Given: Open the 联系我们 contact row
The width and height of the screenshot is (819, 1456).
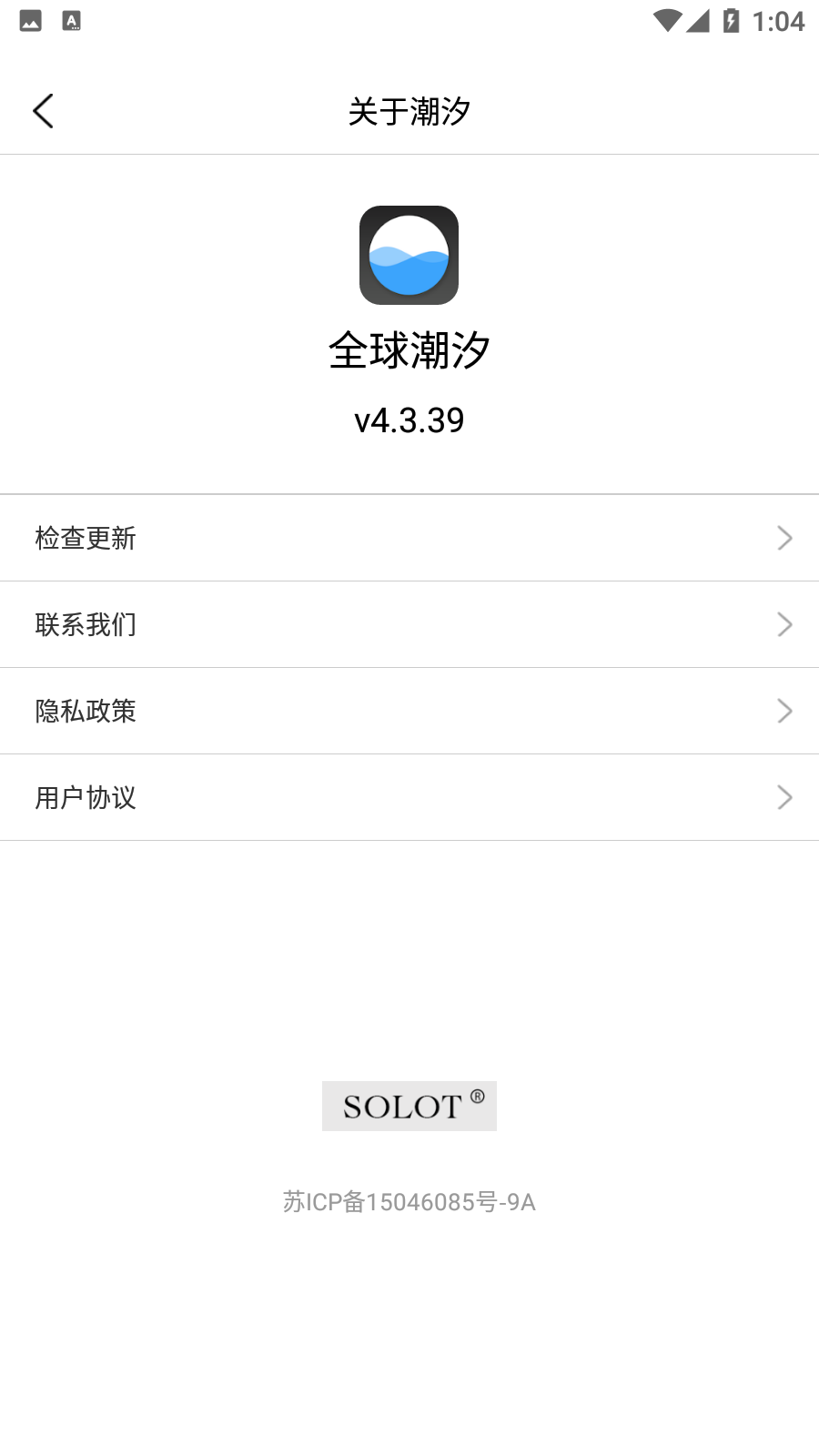Looking at the screenshot, I should [409, 624].
